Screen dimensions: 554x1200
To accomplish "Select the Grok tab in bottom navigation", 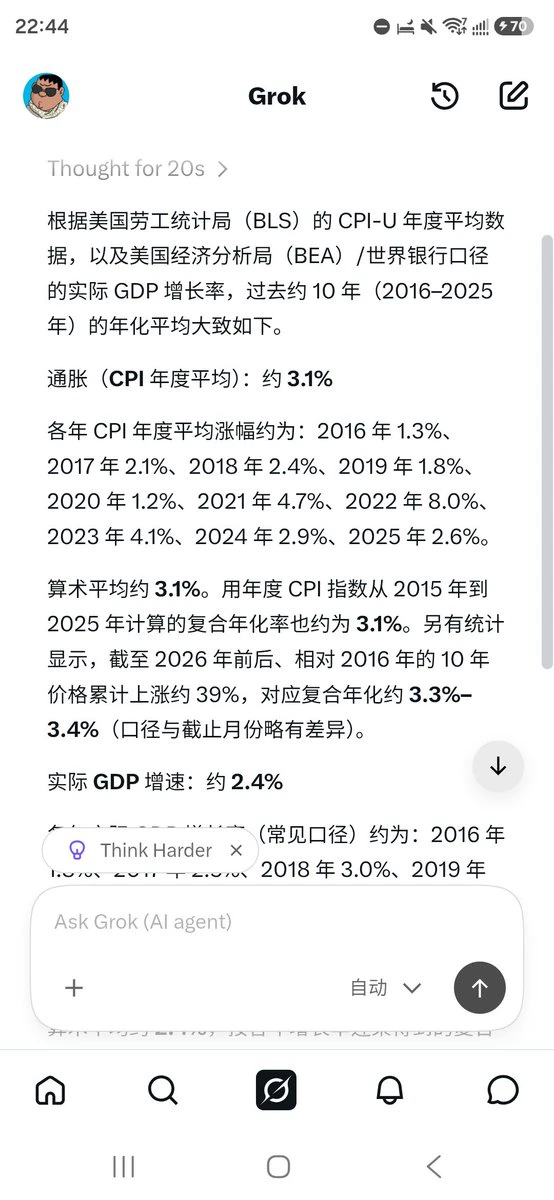I will [276, 1090].
